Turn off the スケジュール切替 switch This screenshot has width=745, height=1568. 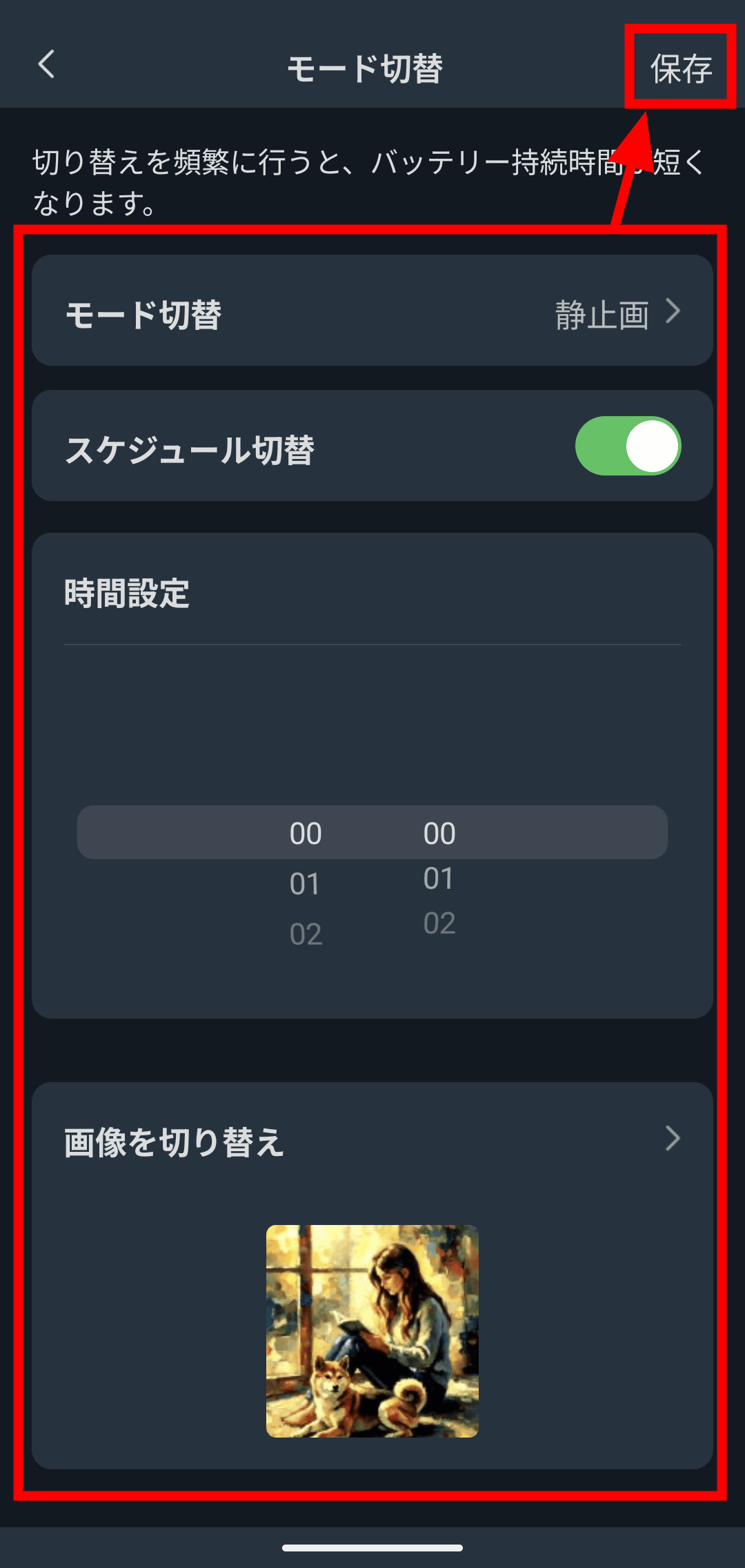(628, 447)
